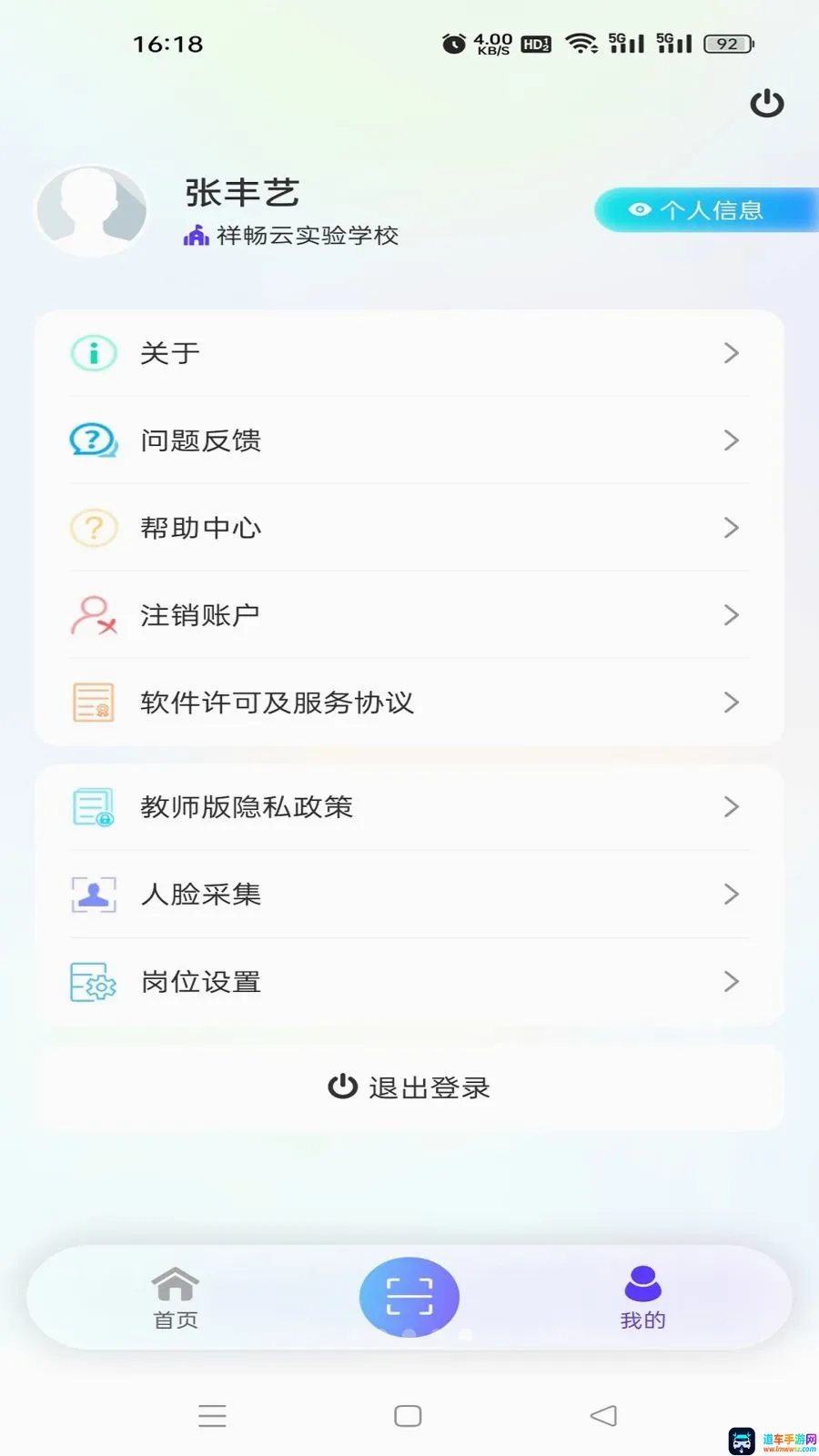Tap the power icon at top right
This screenshot has height=1456, width=819.
766,104
